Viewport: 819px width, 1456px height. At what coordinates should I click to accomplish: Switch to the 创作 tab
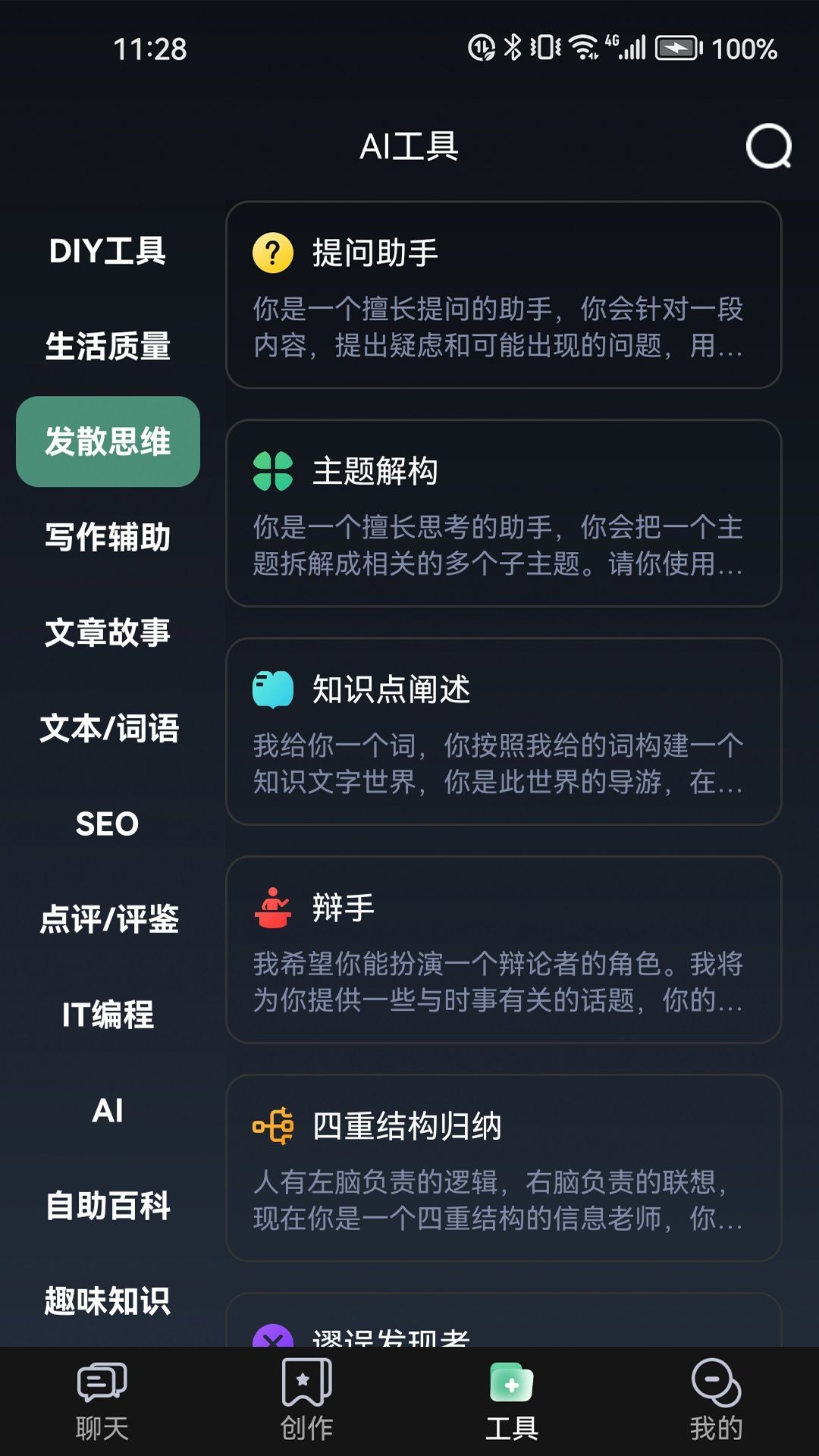coord(307,1401)
